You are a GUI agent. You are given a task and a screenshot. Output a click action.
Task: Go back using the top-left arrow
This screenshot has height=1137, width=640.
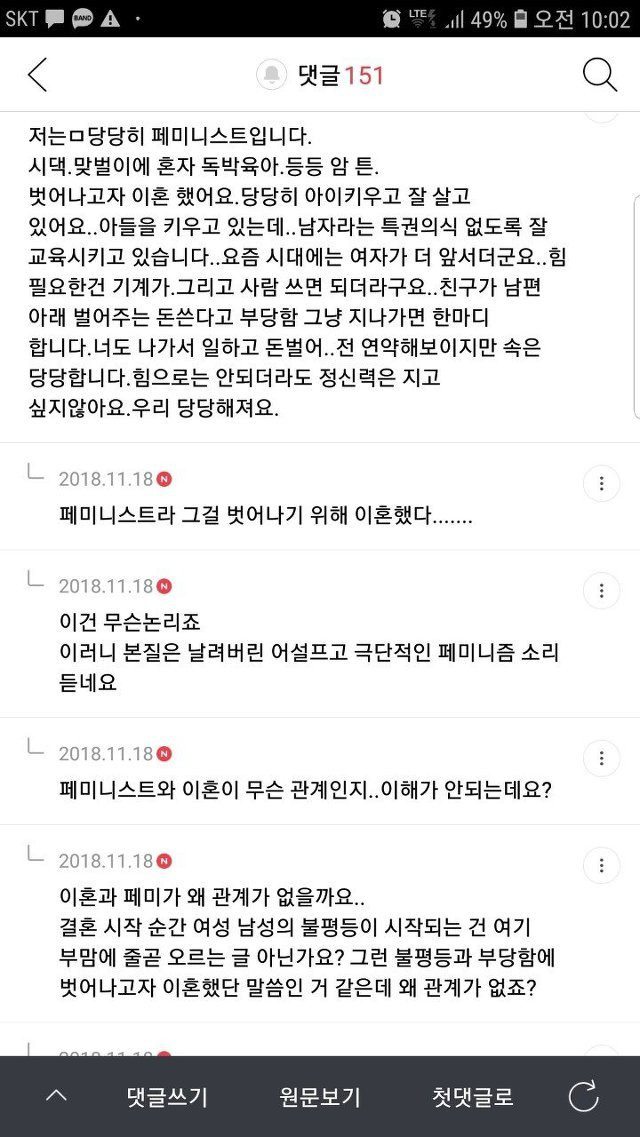pos(38,75)
